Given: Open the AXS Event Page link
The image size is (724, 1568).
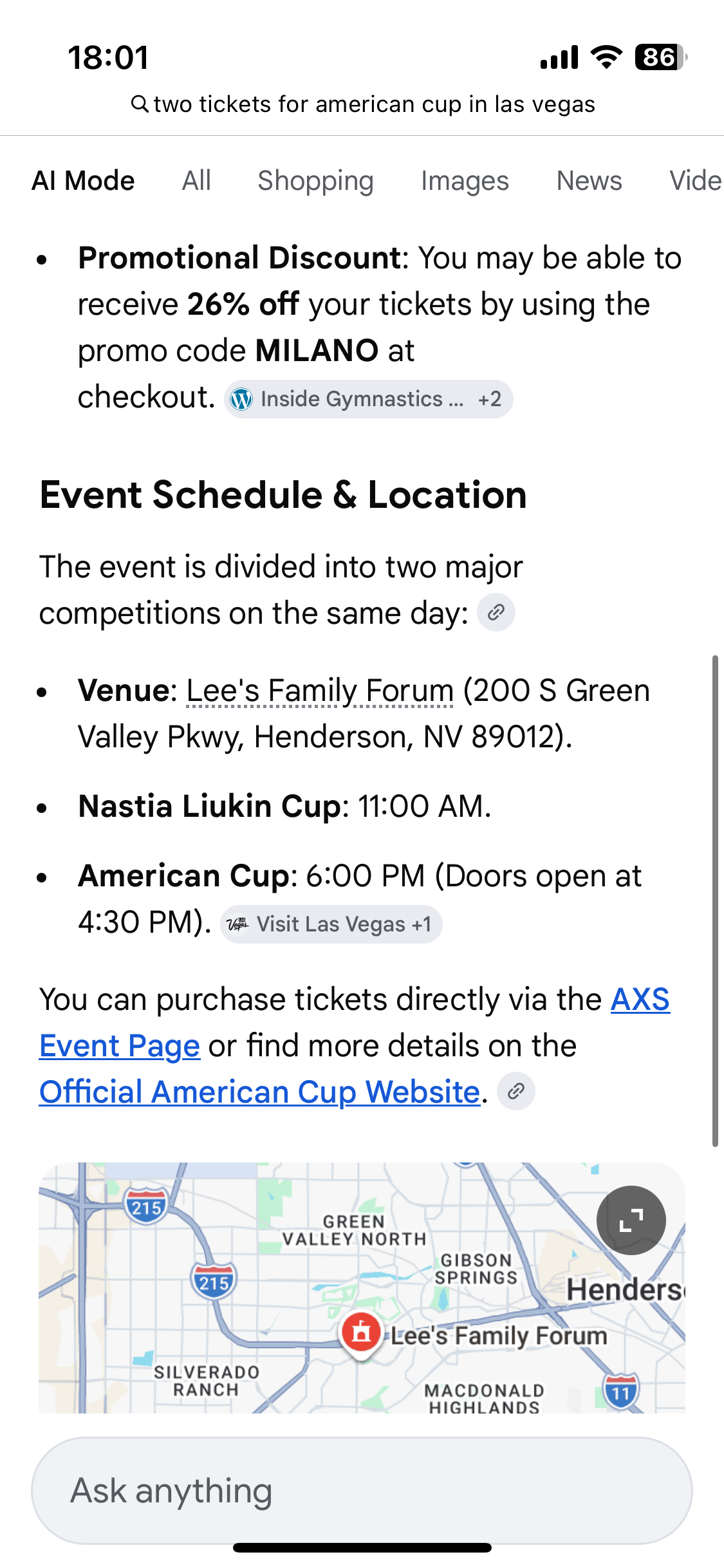Looking at the screenshot, I should coord(355,1022).
